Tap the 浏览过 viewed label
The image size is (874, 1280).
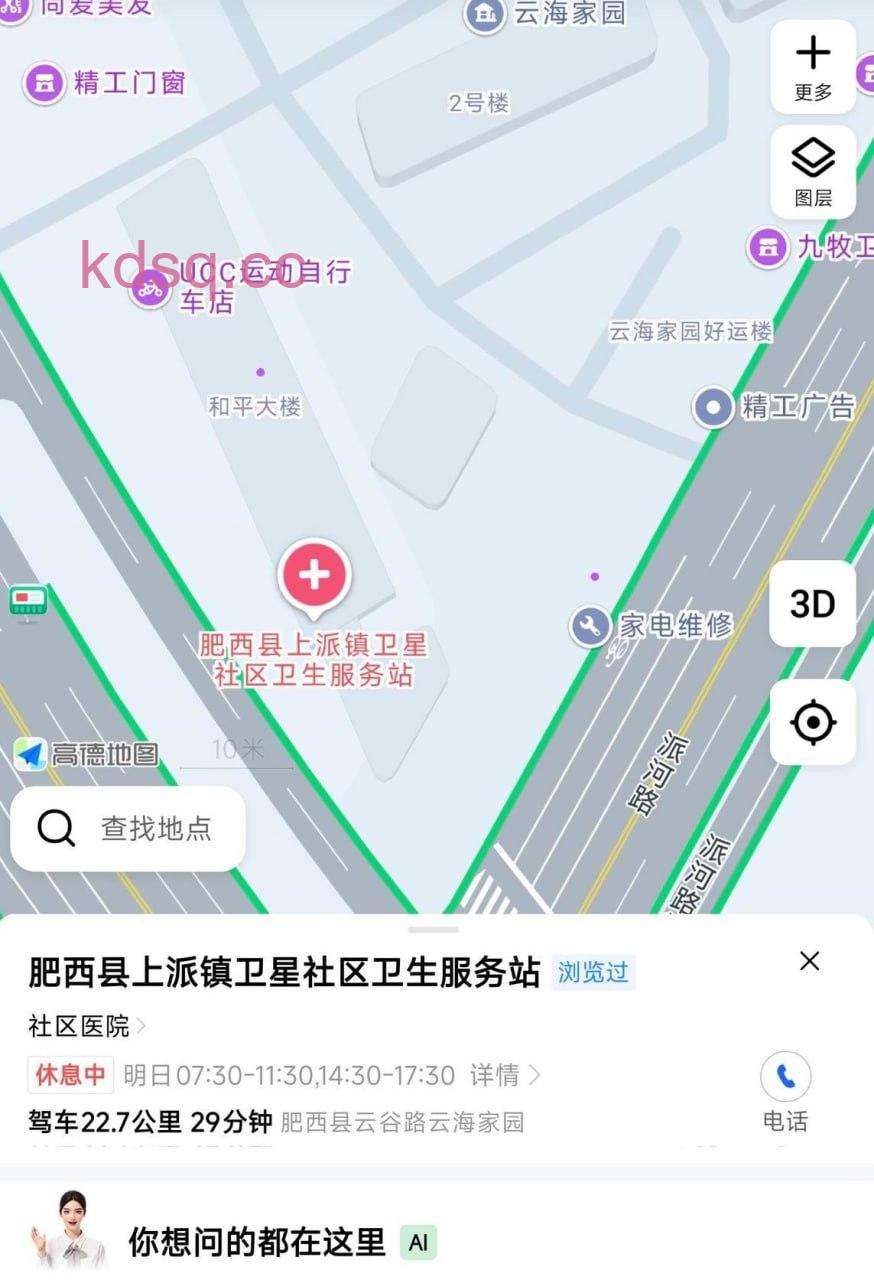(x=593, y=972)
